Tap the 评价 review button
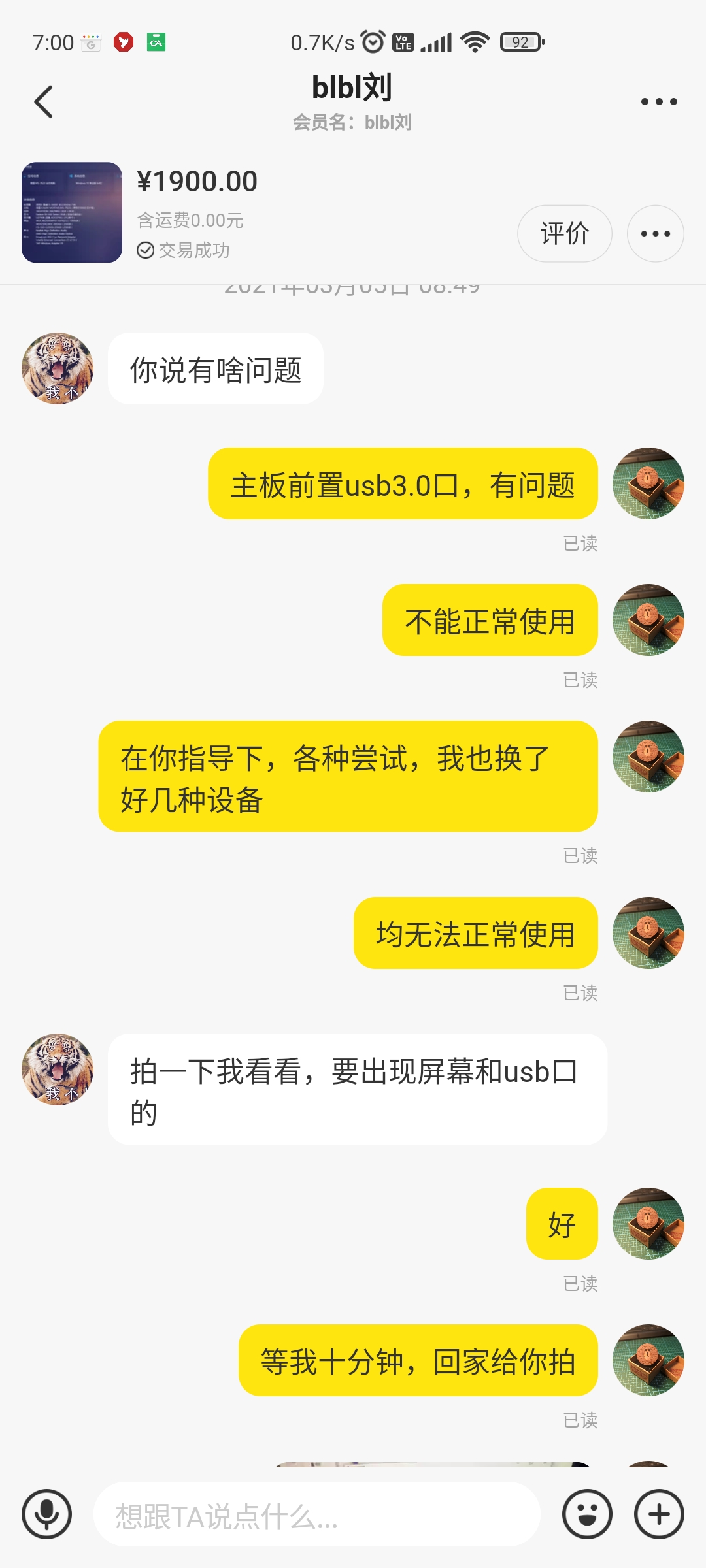Screen dimensions: 706x1568 [x=564, y=234]
